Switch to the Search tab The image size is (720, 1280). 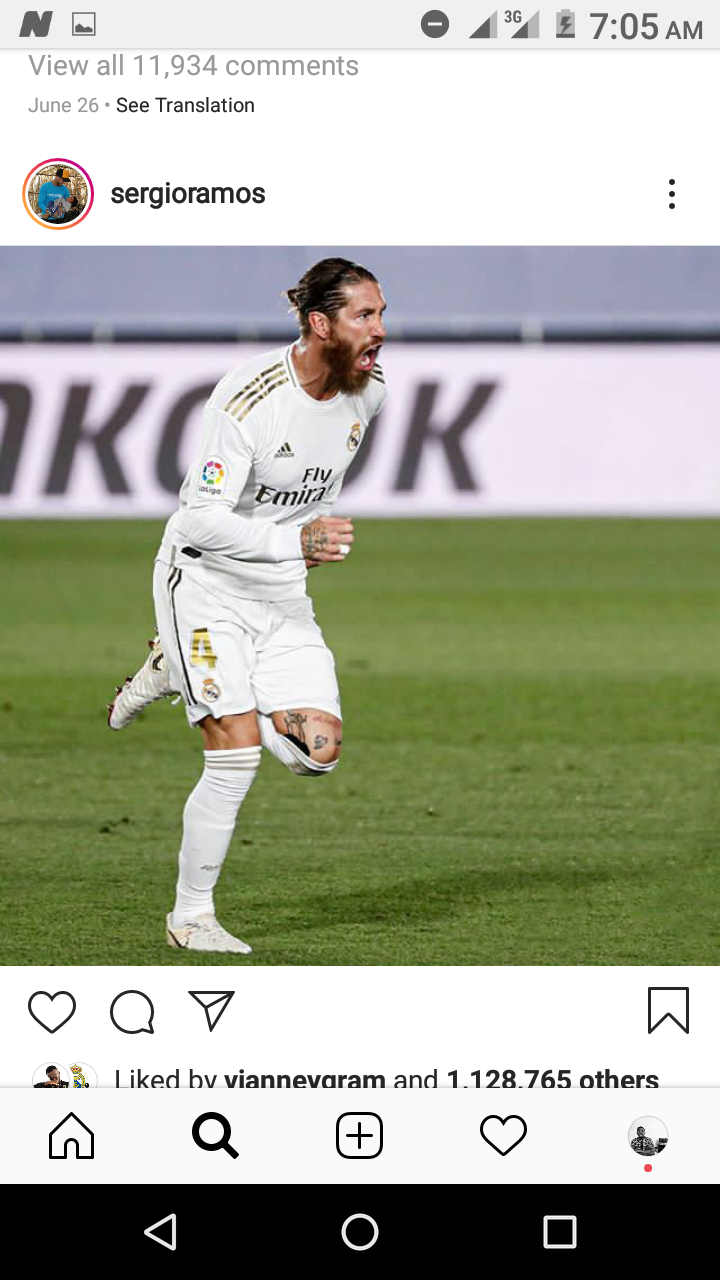pos(215,1136)
